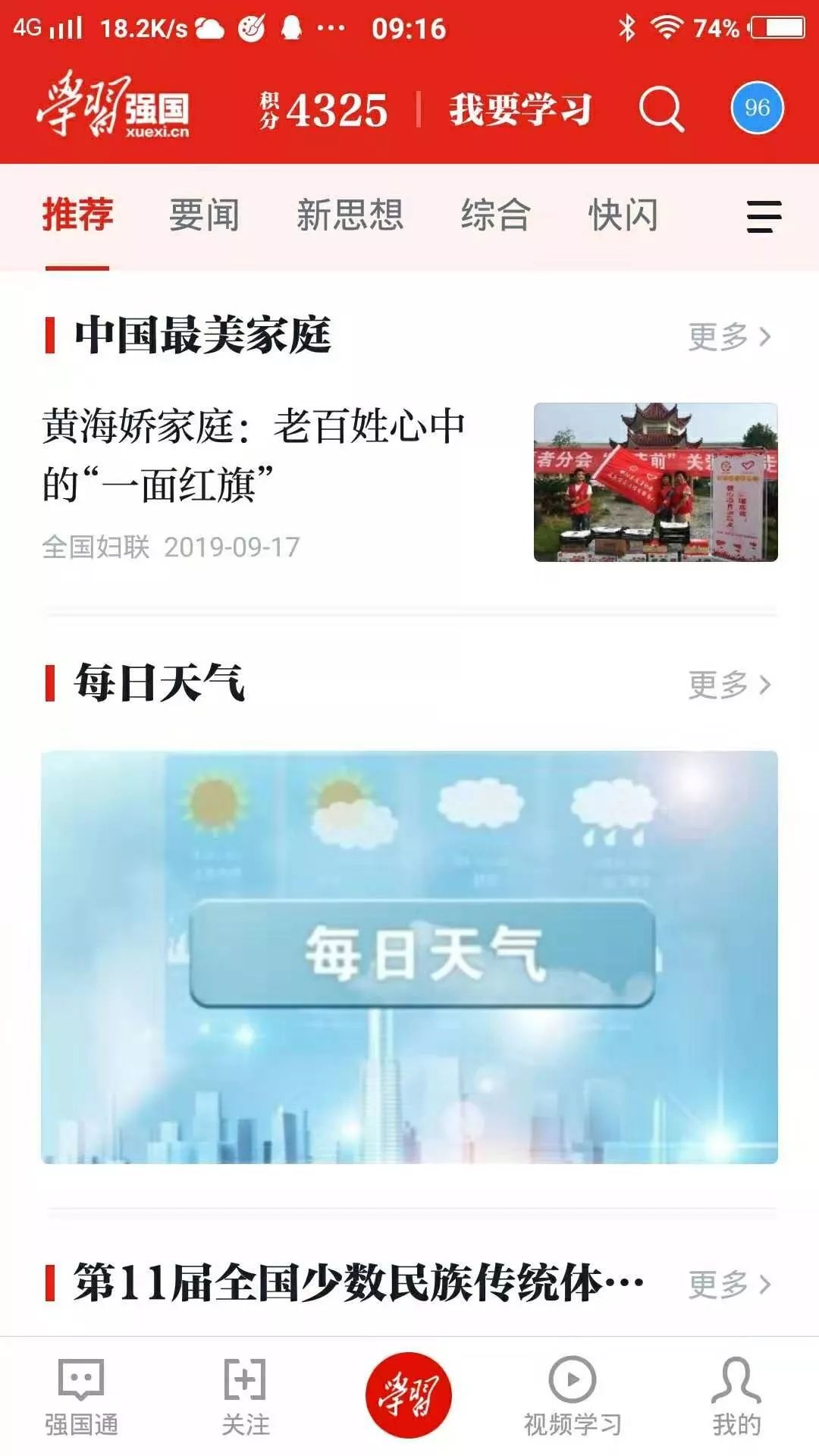819x1456 pixels.
Task: Open 强国通 in the bottom bar
Action: pos(81,1397)
